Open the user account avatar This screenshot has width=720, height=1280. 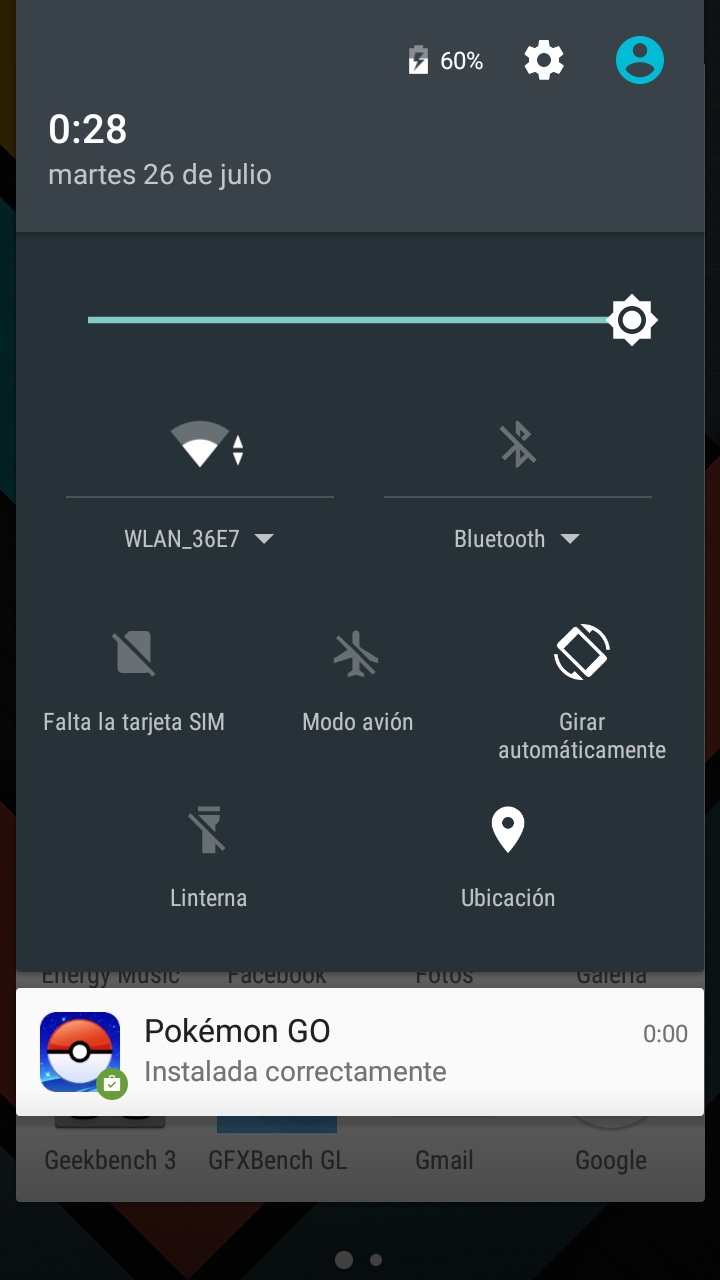point(640,61)
